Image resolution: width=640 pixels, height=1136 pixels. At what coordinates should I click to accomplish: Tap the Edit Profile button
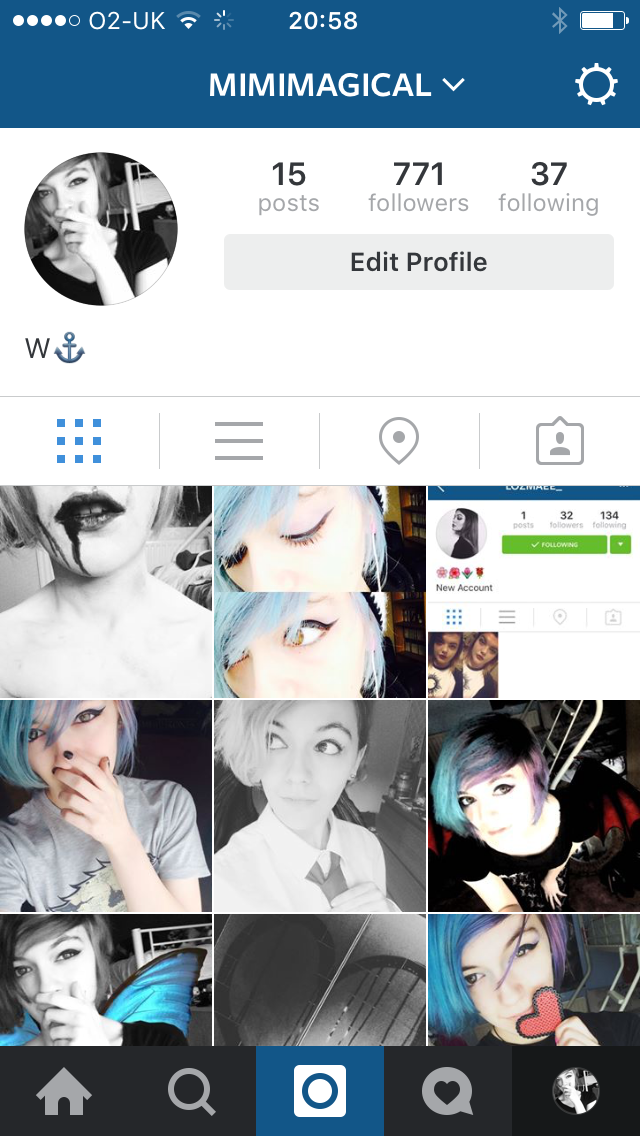tap(418, 262)
